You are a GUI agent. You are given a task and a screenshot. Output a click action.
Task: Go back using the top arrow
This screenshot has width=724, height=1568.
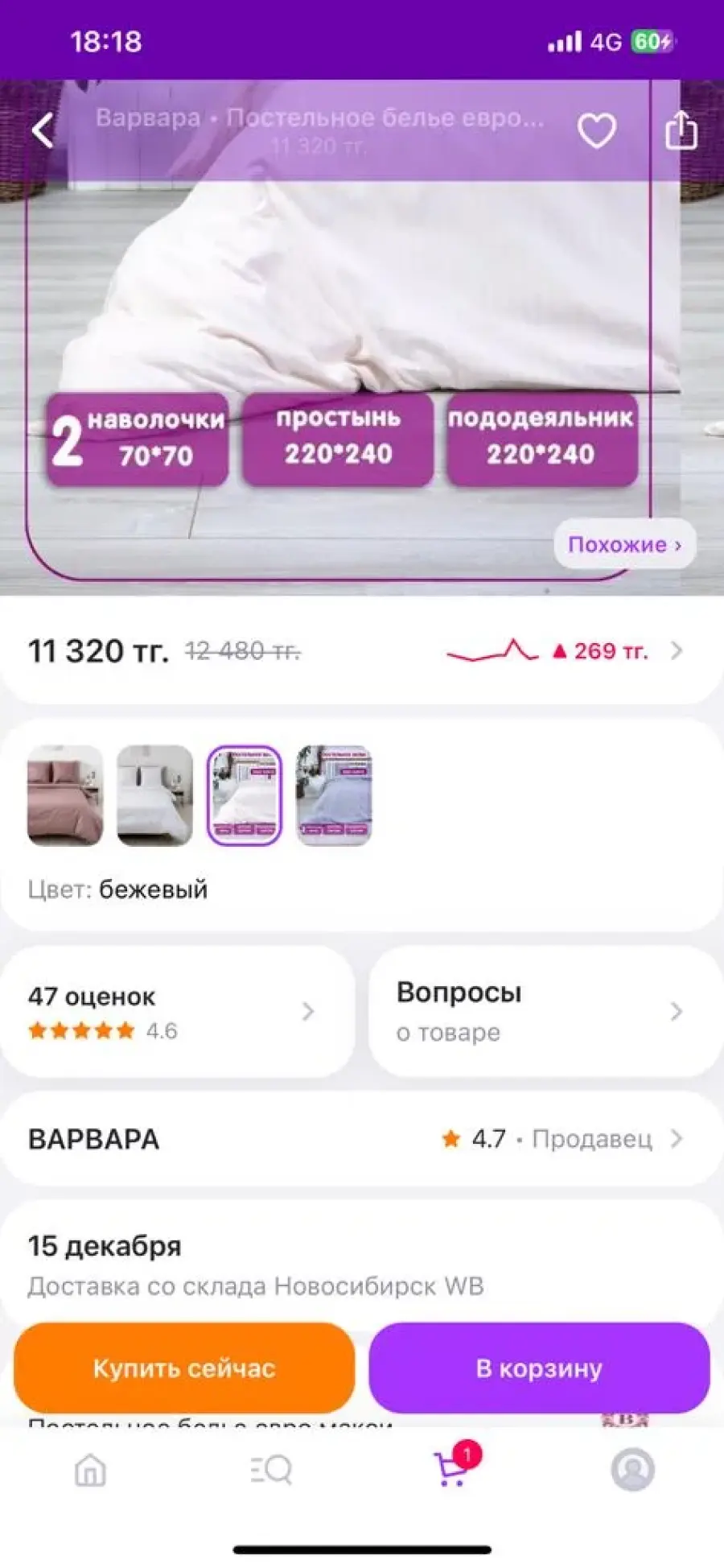(43, 130)
